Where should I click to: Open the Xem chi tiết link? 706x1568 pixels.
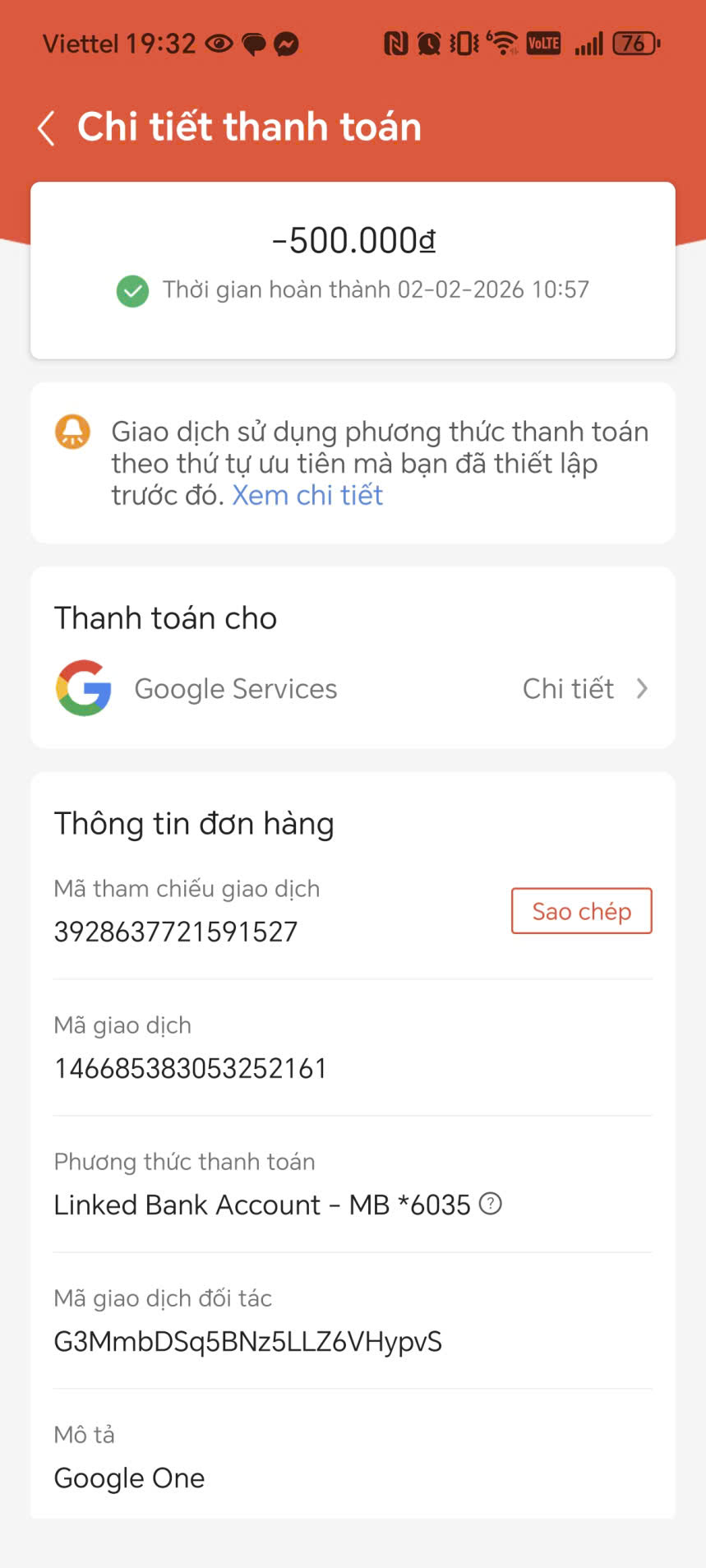[307, 496]
